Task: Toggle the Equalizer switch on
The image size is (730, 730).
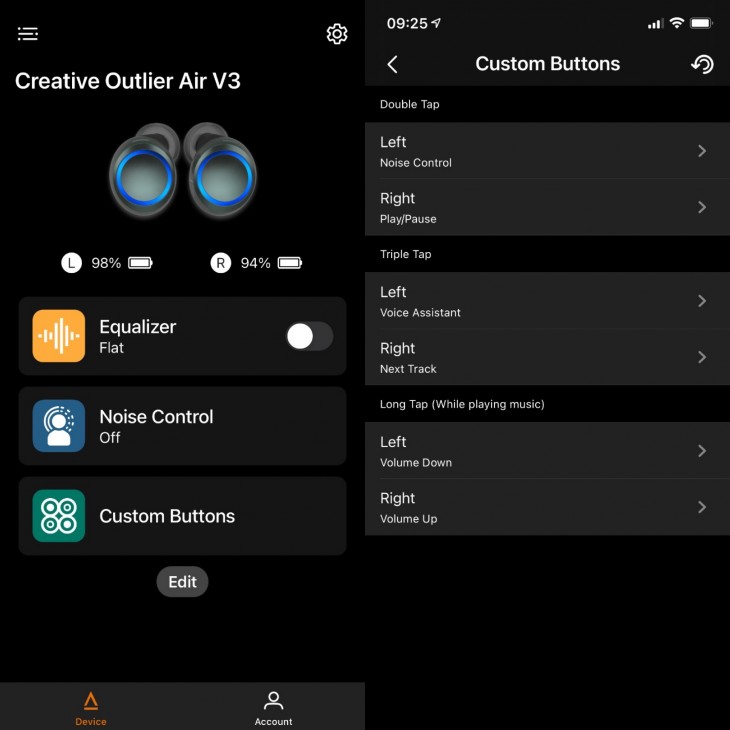Action: pyautogui.click(x=309, y=336)
